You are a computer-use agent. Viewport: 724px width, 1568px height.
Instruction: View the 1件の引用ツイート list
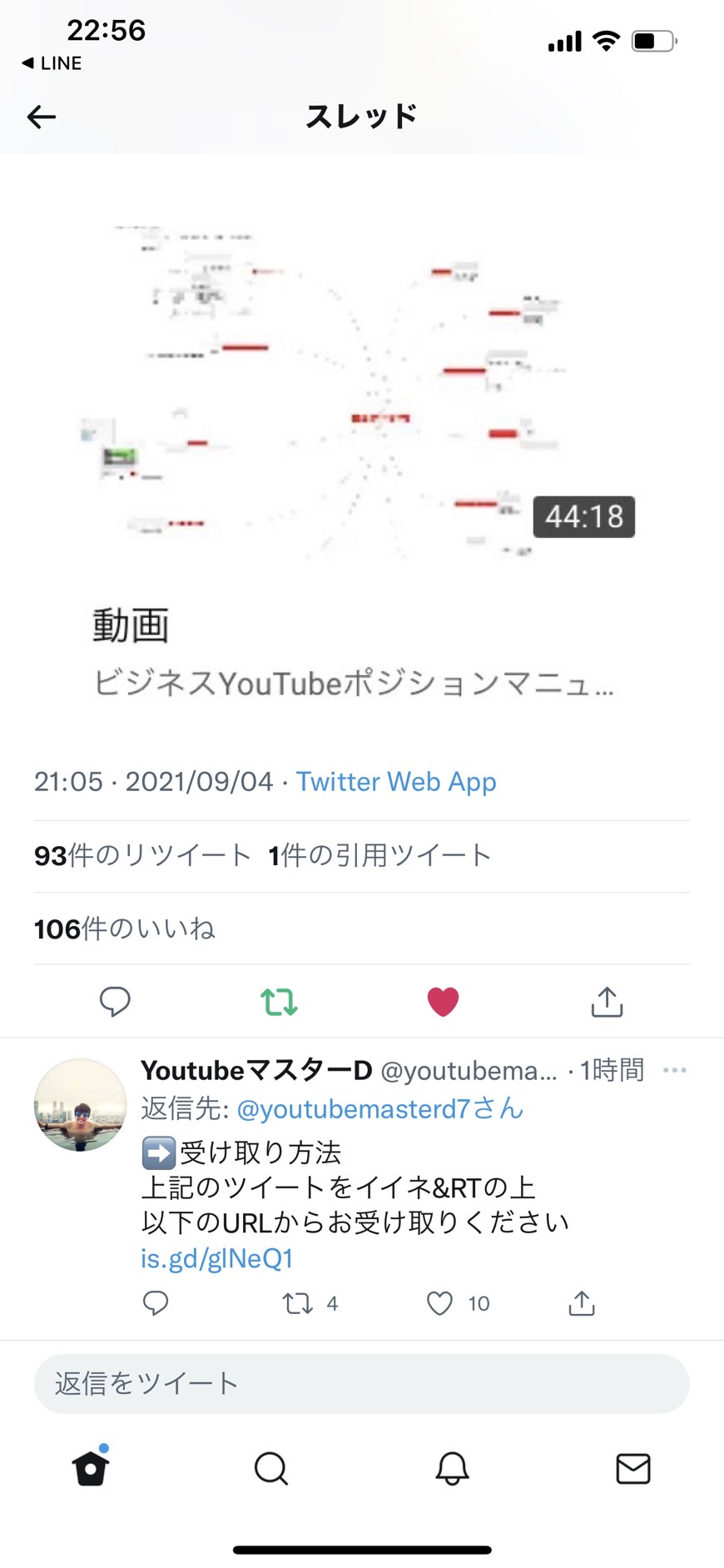(x=379, y=855)
